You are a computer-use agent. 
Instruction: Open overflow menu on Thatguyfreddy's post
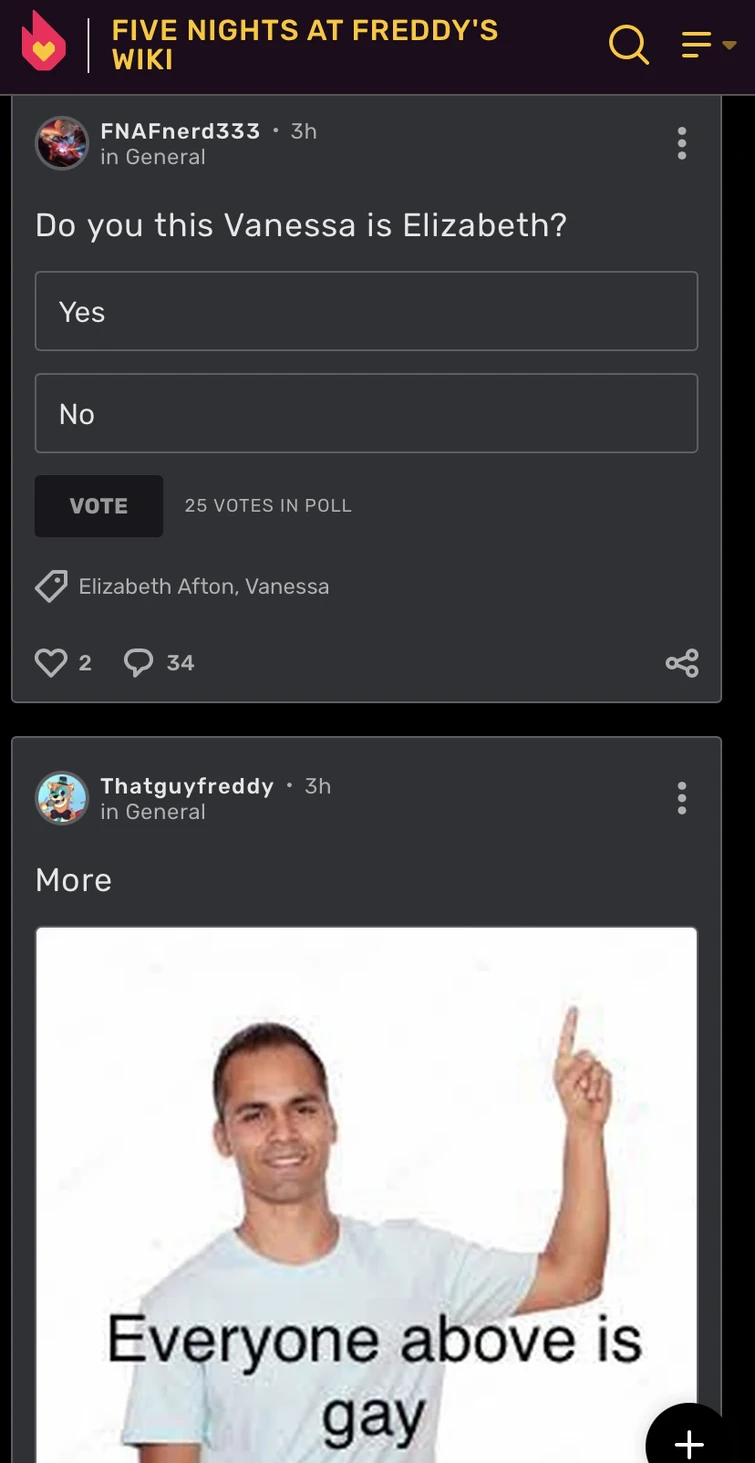coord(682,798)
